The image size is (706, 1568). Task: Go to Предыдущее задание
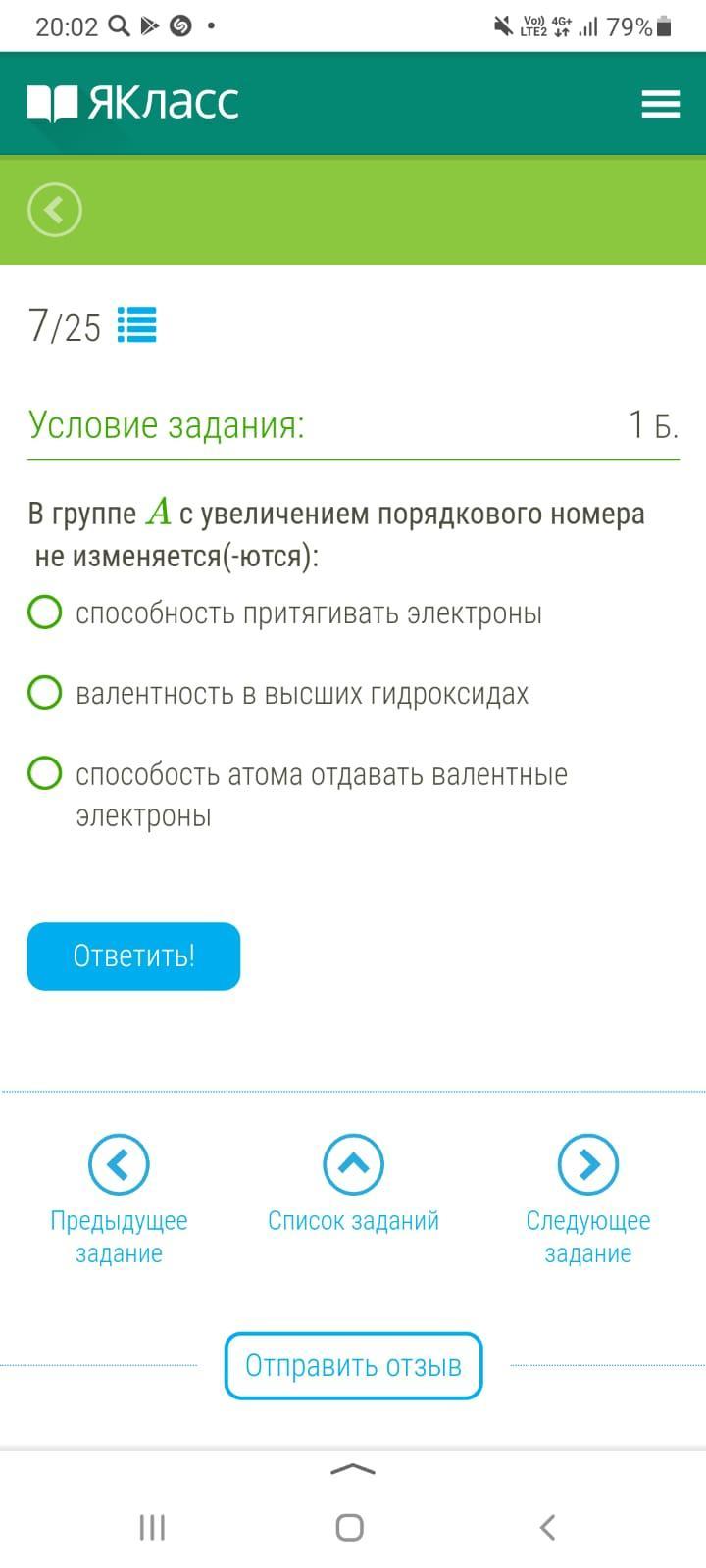pyautogui.click(x=119, y=1164)
